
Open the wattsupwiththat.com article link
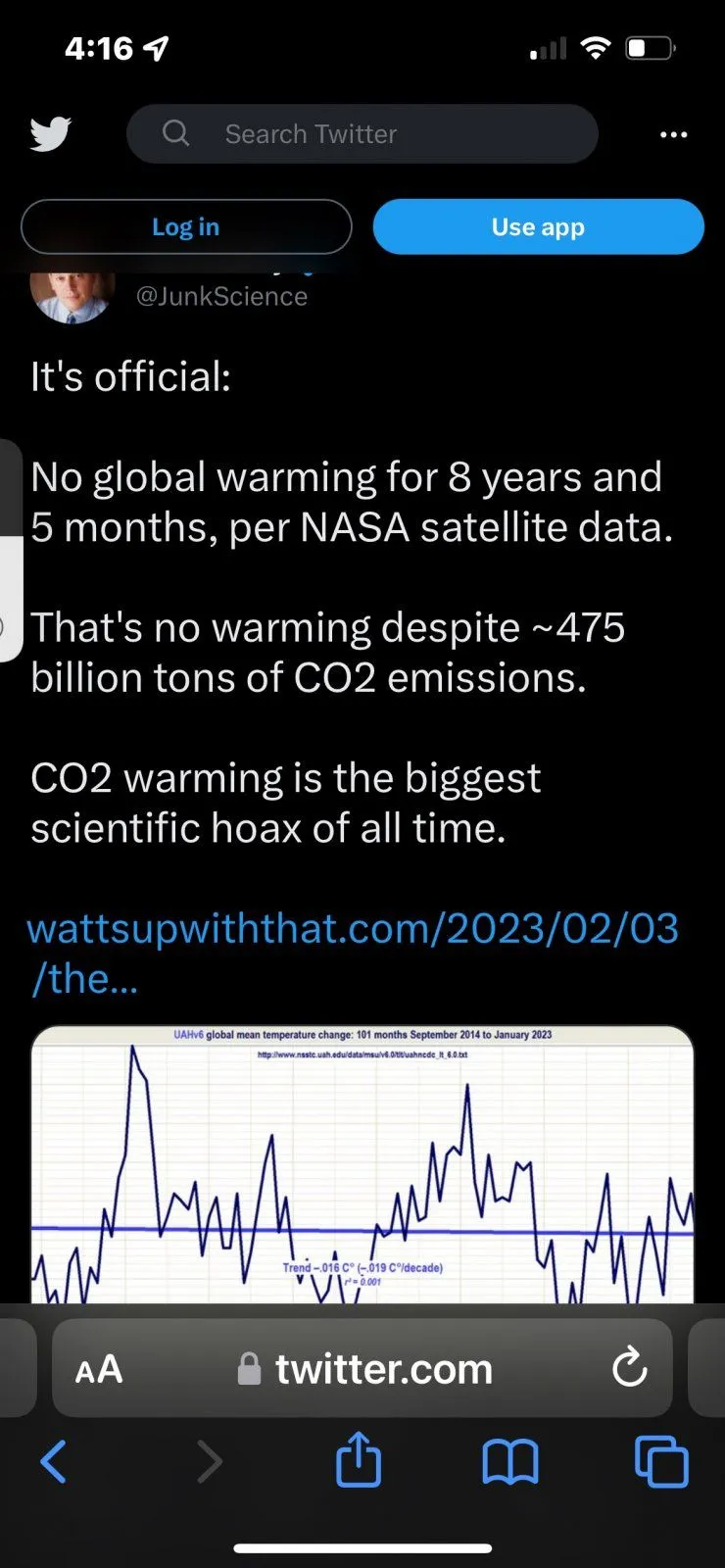tap(352, 953)
